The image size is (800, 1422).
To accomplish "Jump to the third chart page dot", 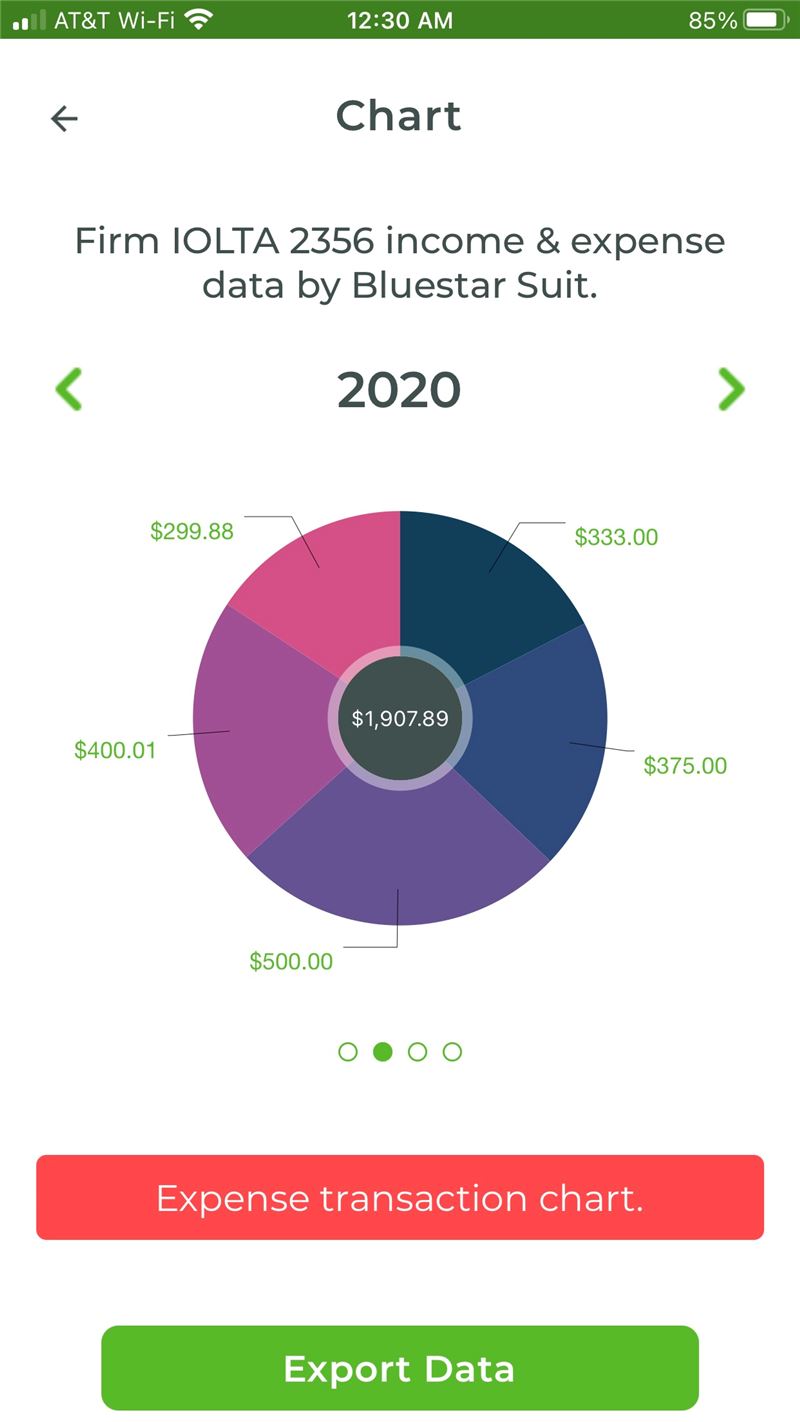I will pyautogui.click(x=418, y=1052).
